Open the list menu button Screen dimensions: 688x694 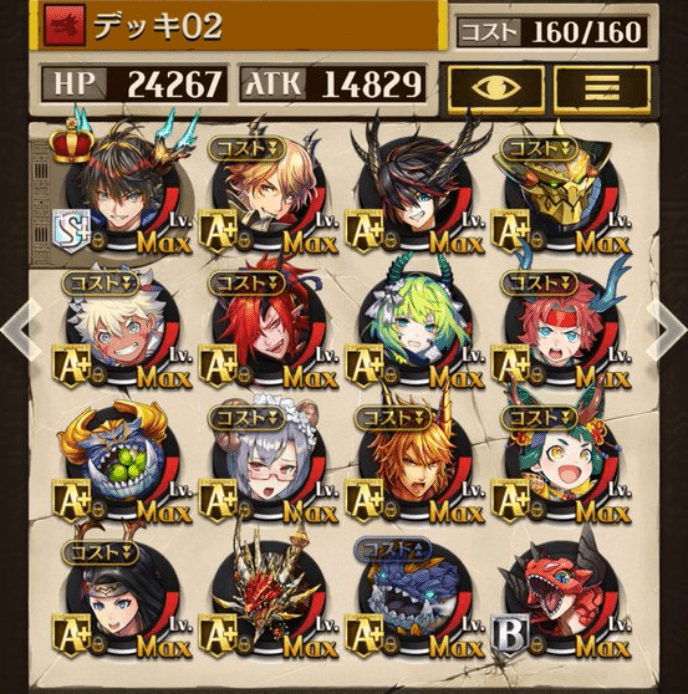click(x=602, y=87)
